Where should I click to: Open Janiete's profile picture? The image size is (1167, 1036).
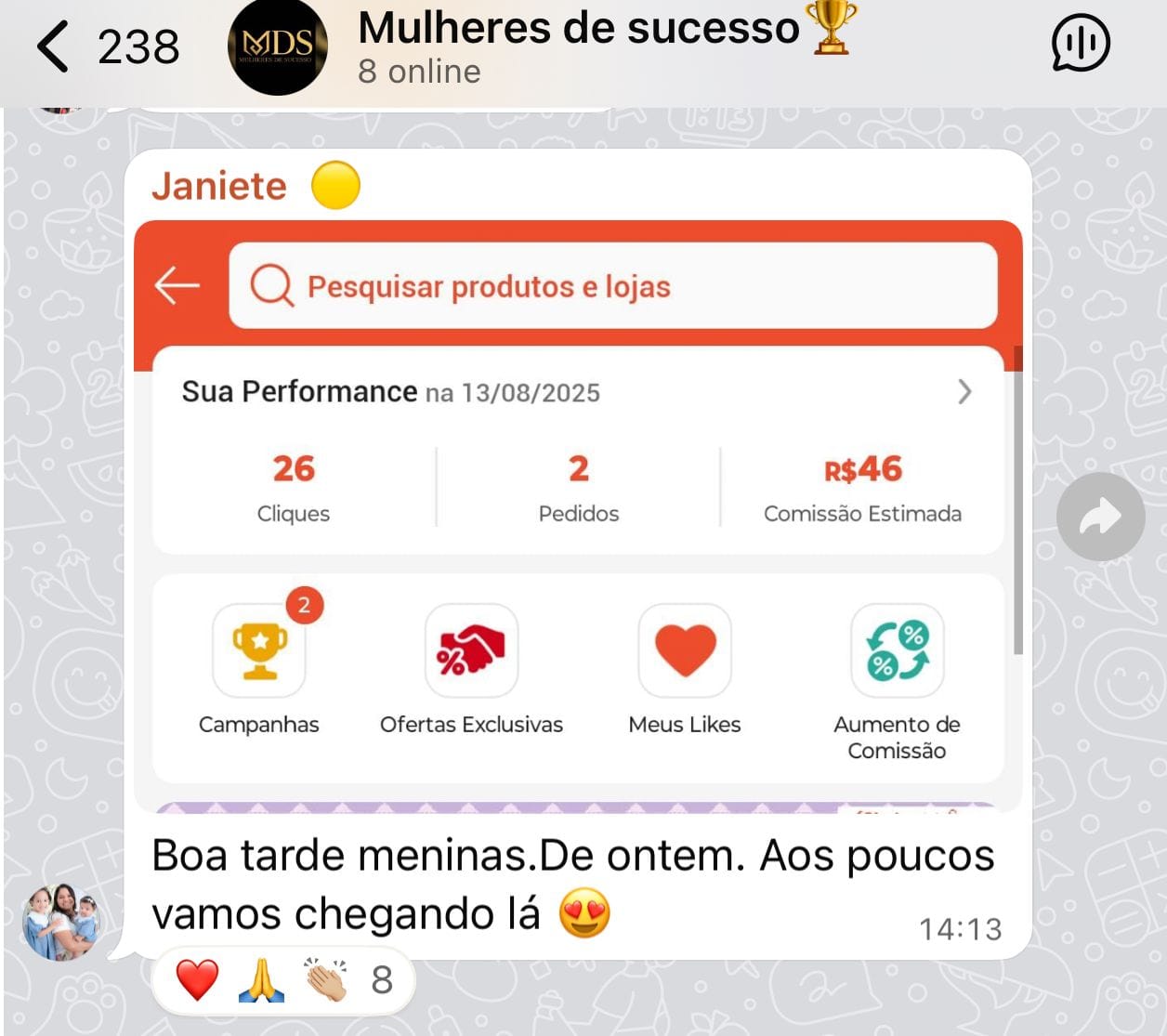pos(61,920)
